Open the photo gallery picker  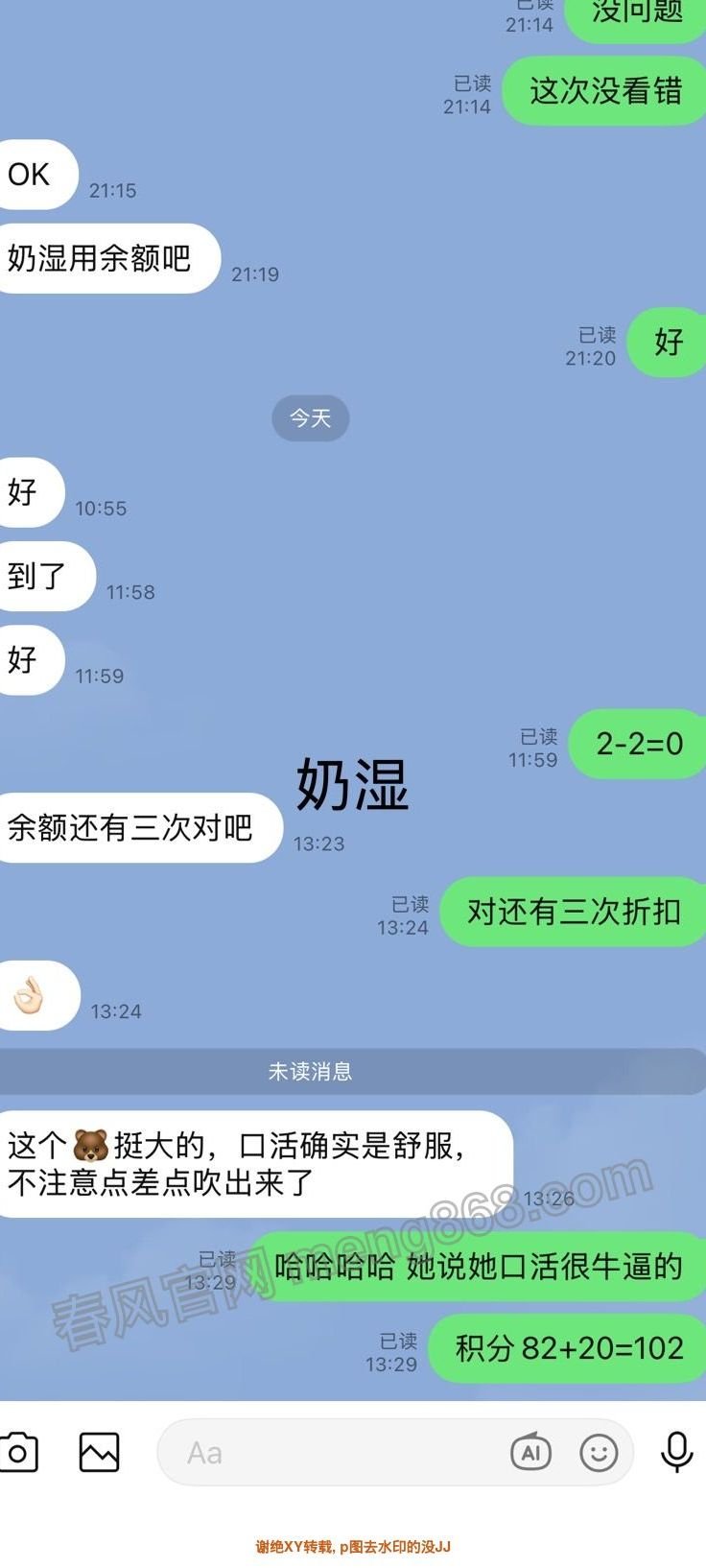click(99, 1452)
